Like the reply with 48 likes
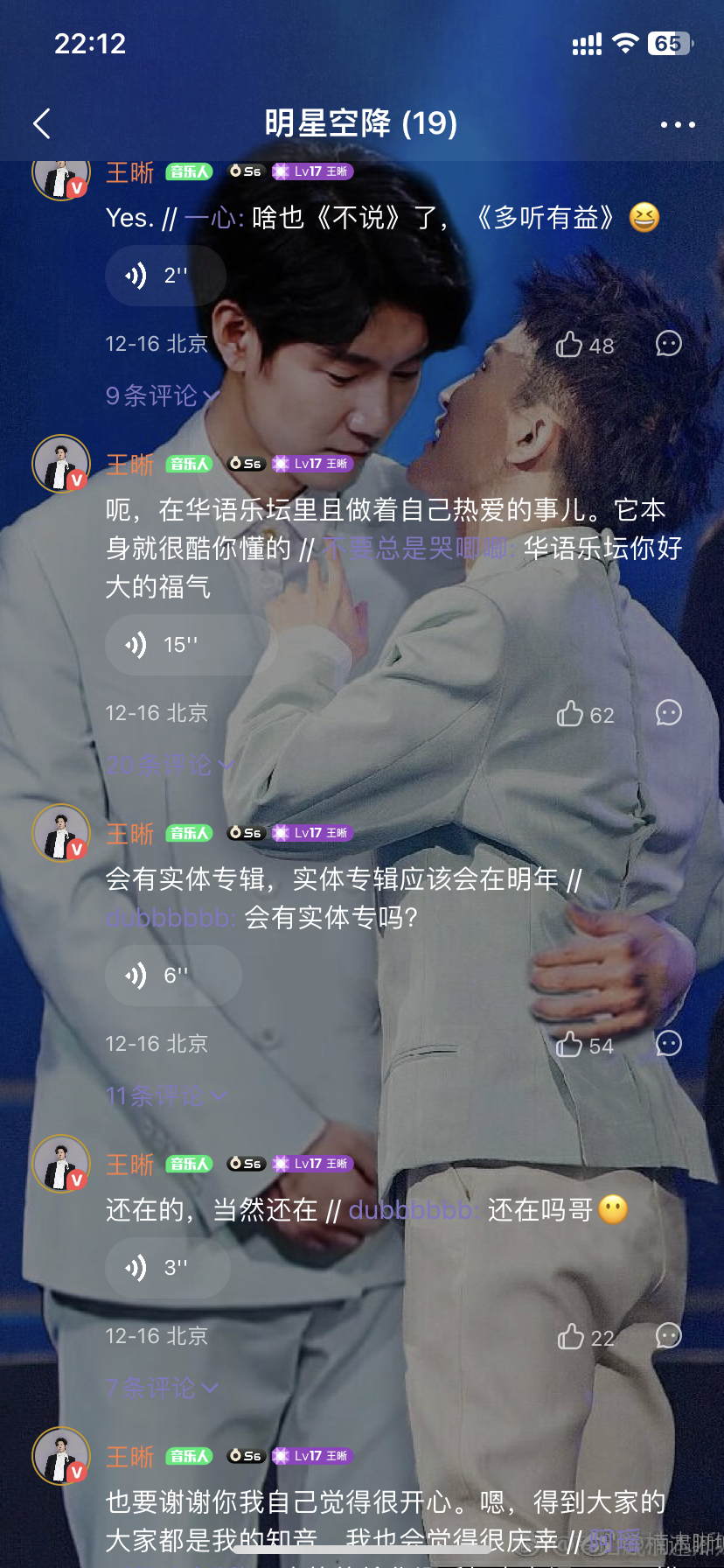The width and height of the screenshot is (724, 1568). [570, 345]
